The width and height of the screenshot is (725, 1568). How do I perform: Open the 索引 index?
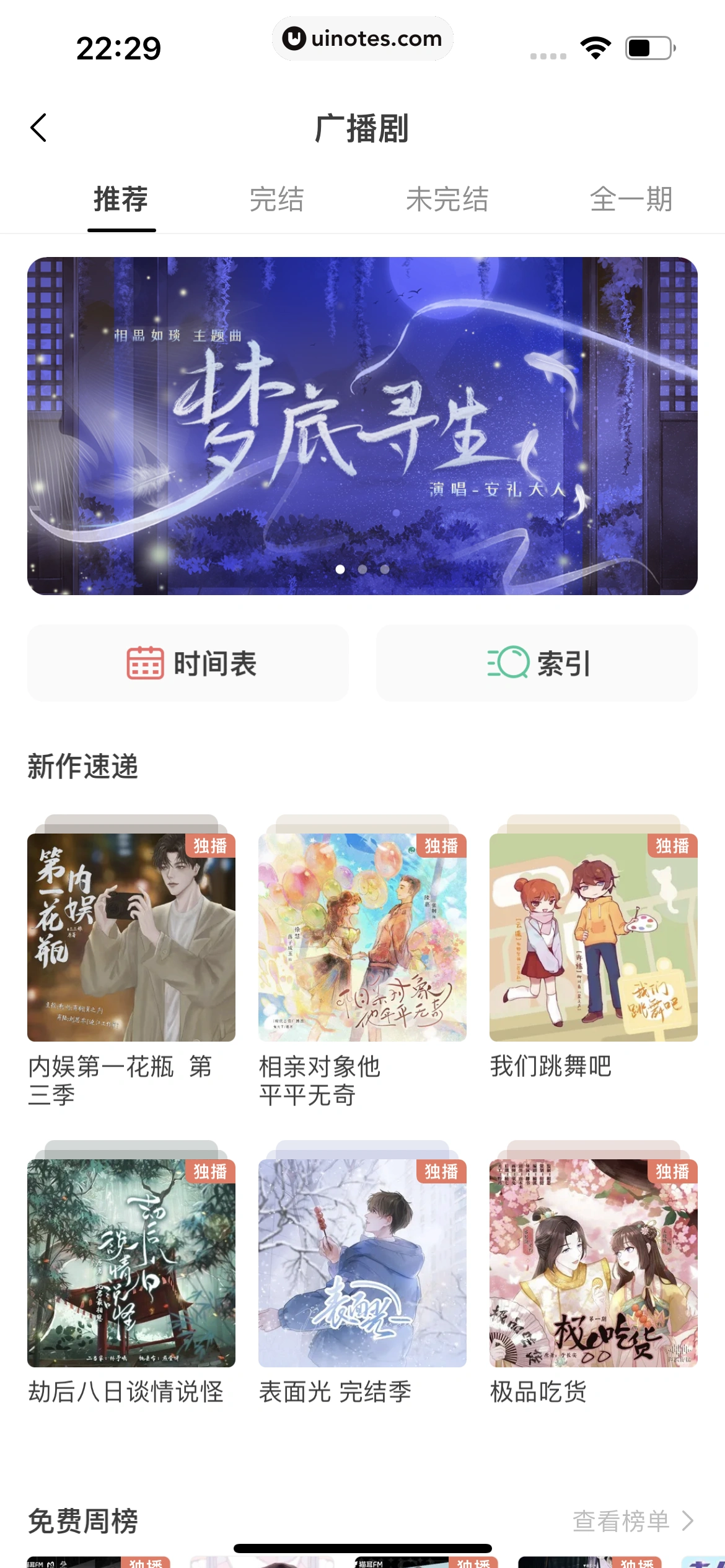tap(537, 663)
